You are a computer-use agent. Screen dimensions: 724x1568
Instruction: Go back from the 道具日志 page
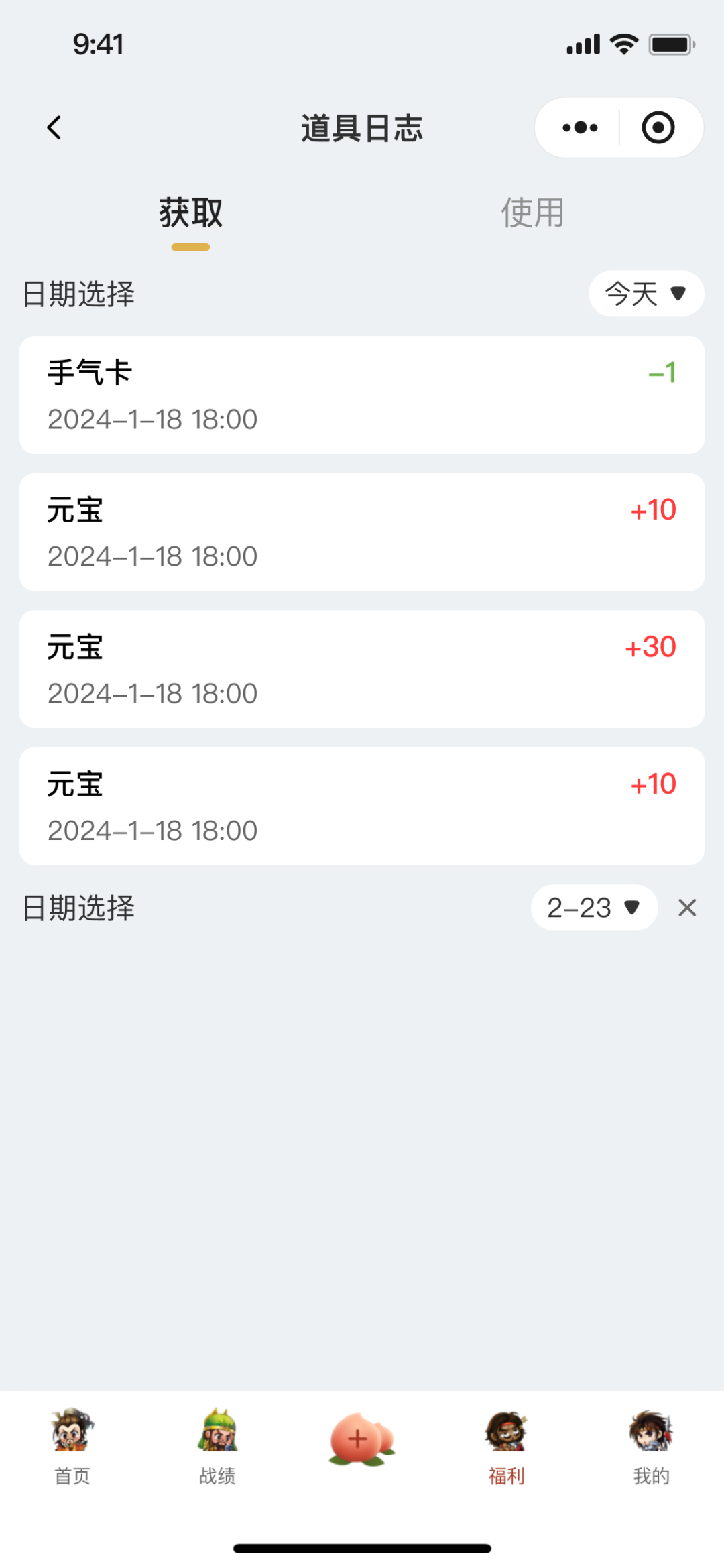(x=54, y=127)
